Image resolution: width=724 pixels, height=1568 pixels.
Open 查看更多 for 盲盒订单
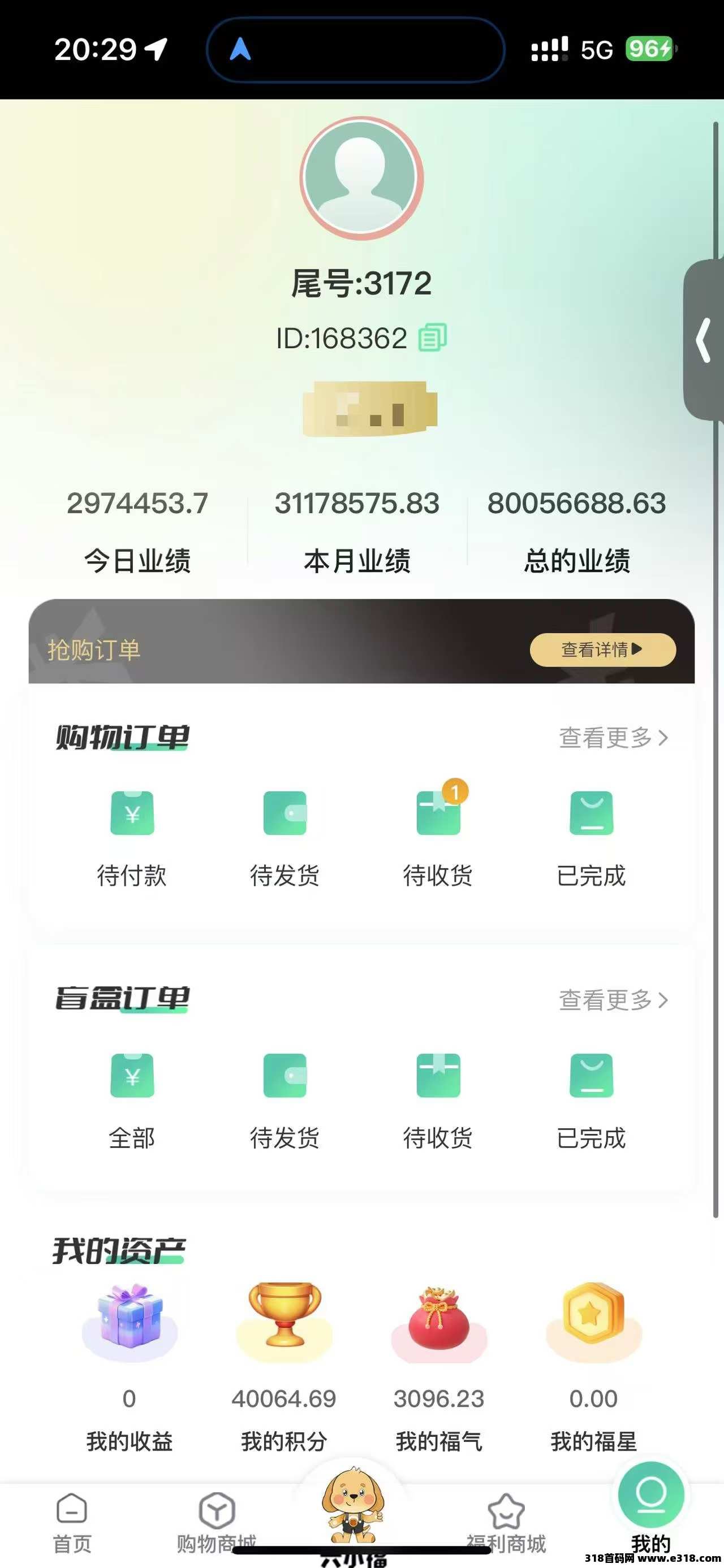(613, 999)
